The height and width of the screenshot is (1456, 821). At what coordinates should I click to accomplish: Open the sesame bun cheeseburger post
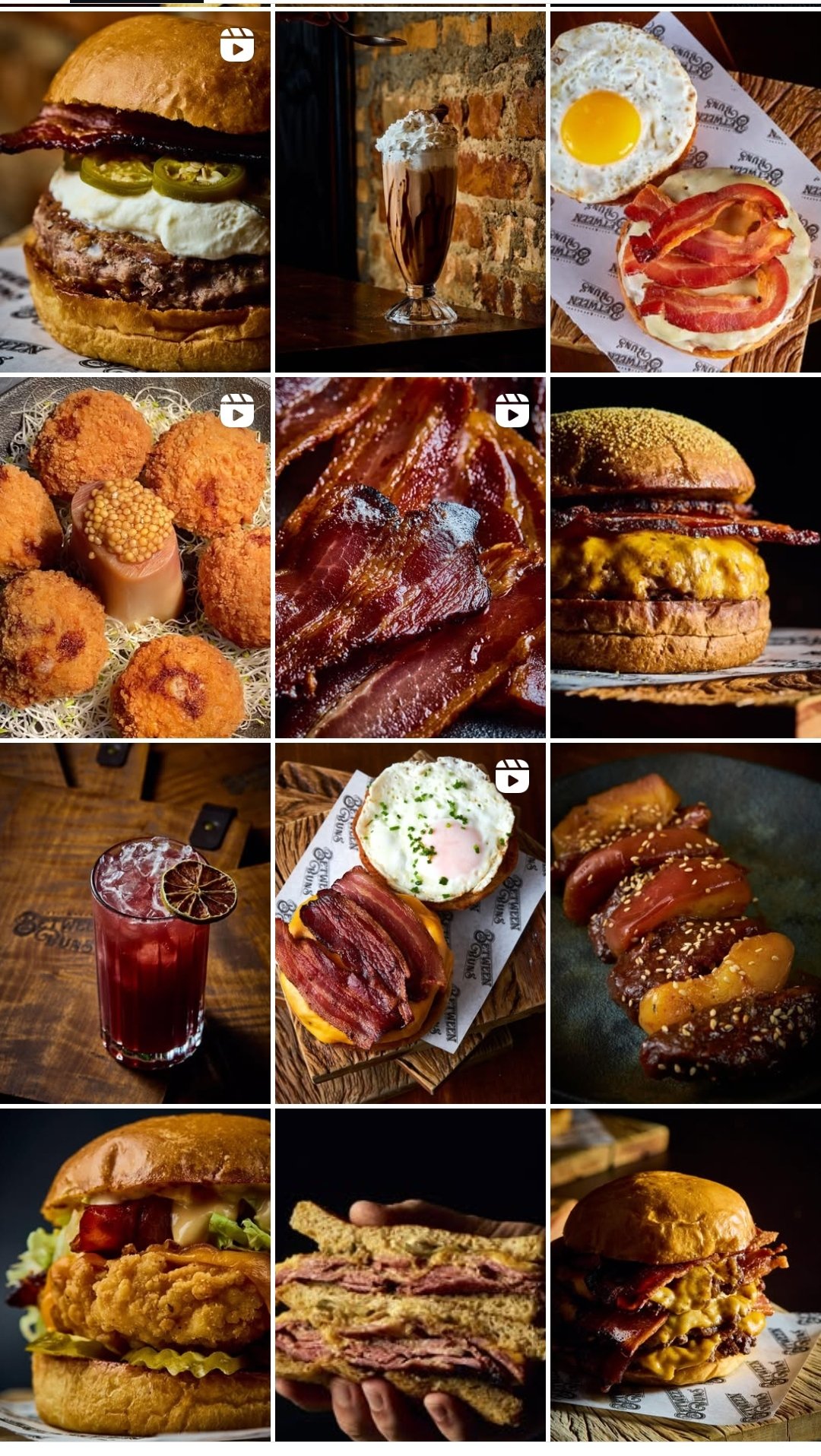point(685,557)
